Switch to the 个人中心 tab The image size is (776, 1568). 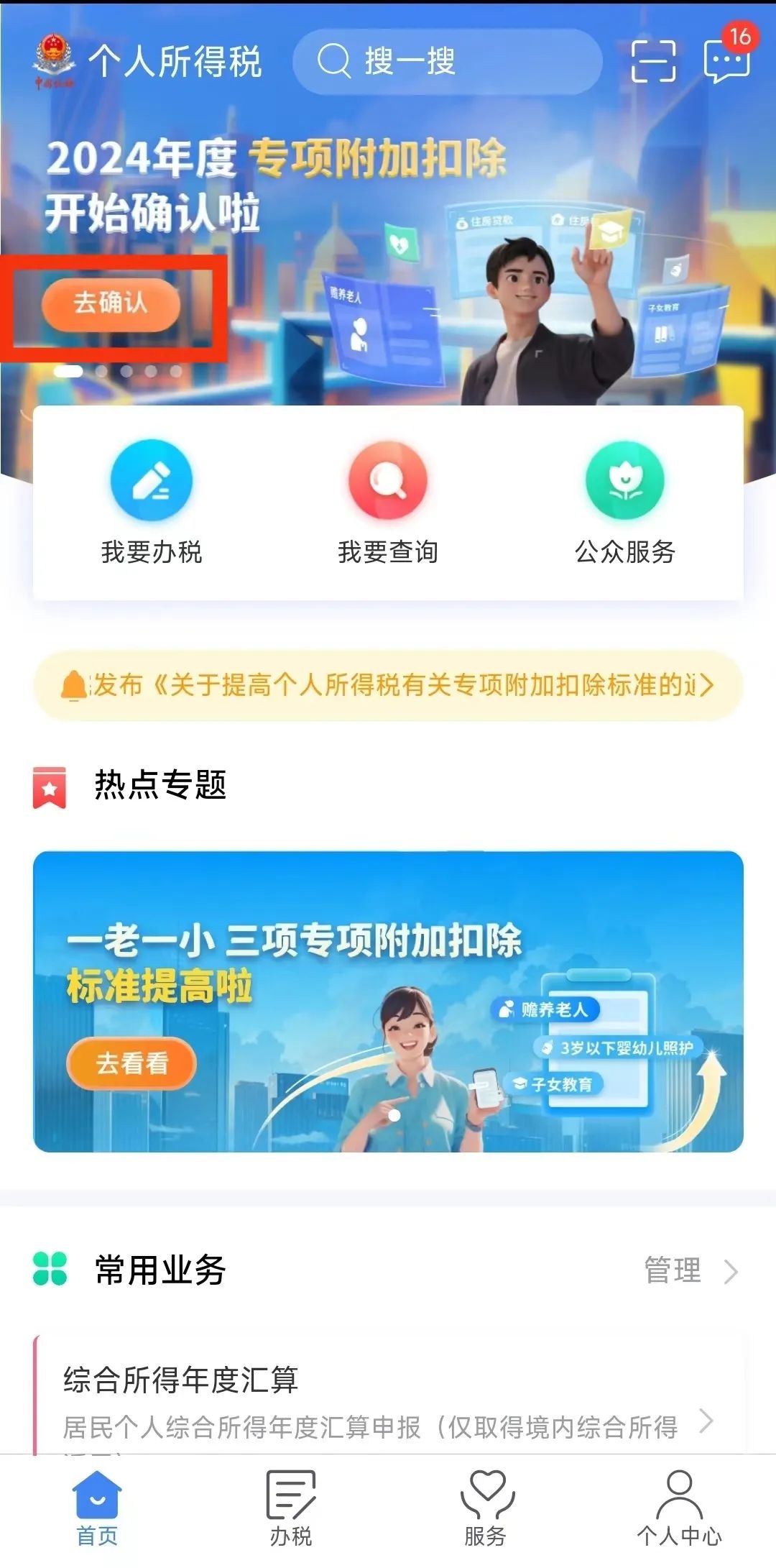pyautogui.click(x=679, y=1508)
